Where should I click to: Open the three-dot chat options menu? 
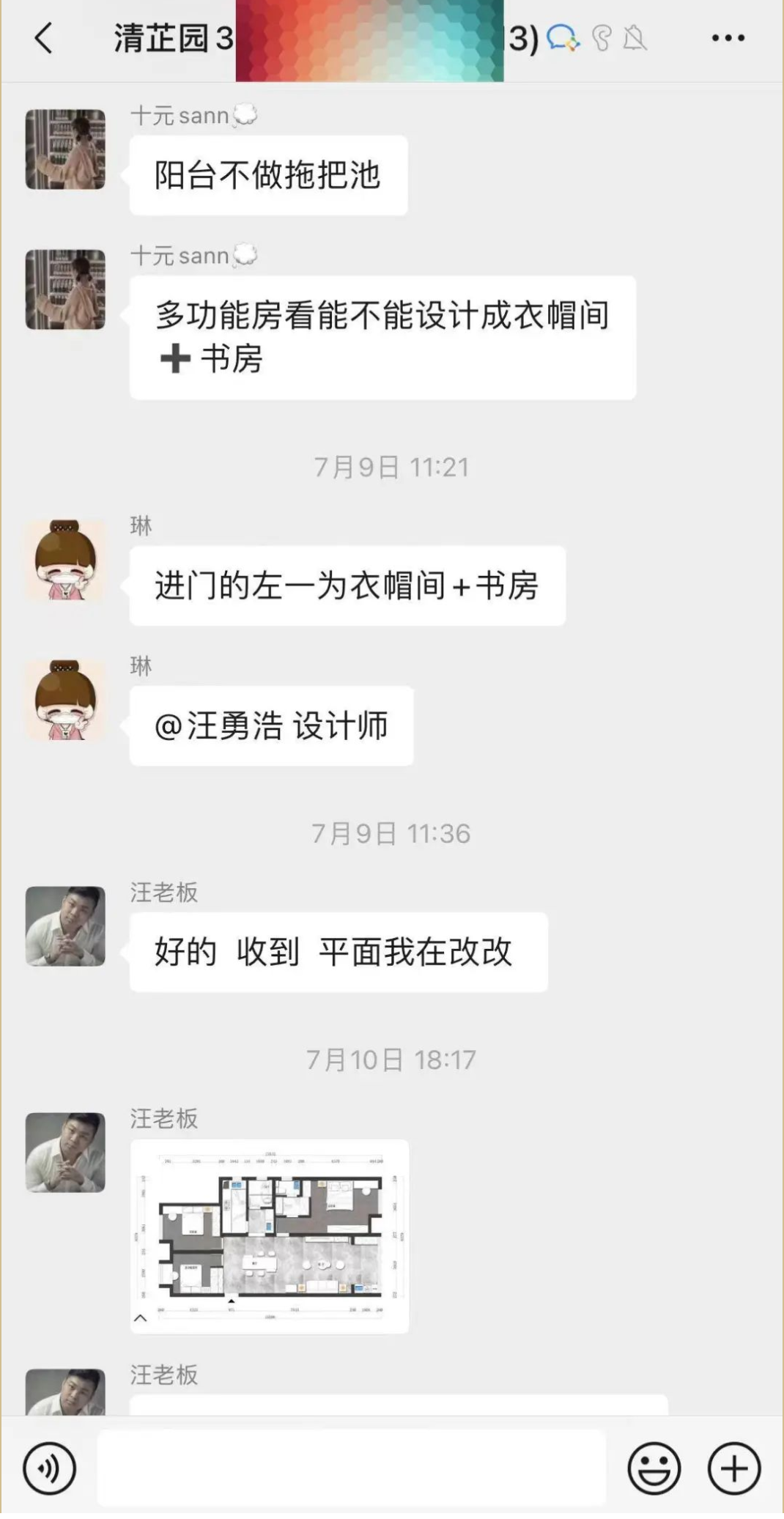click(x=728, y=38)
